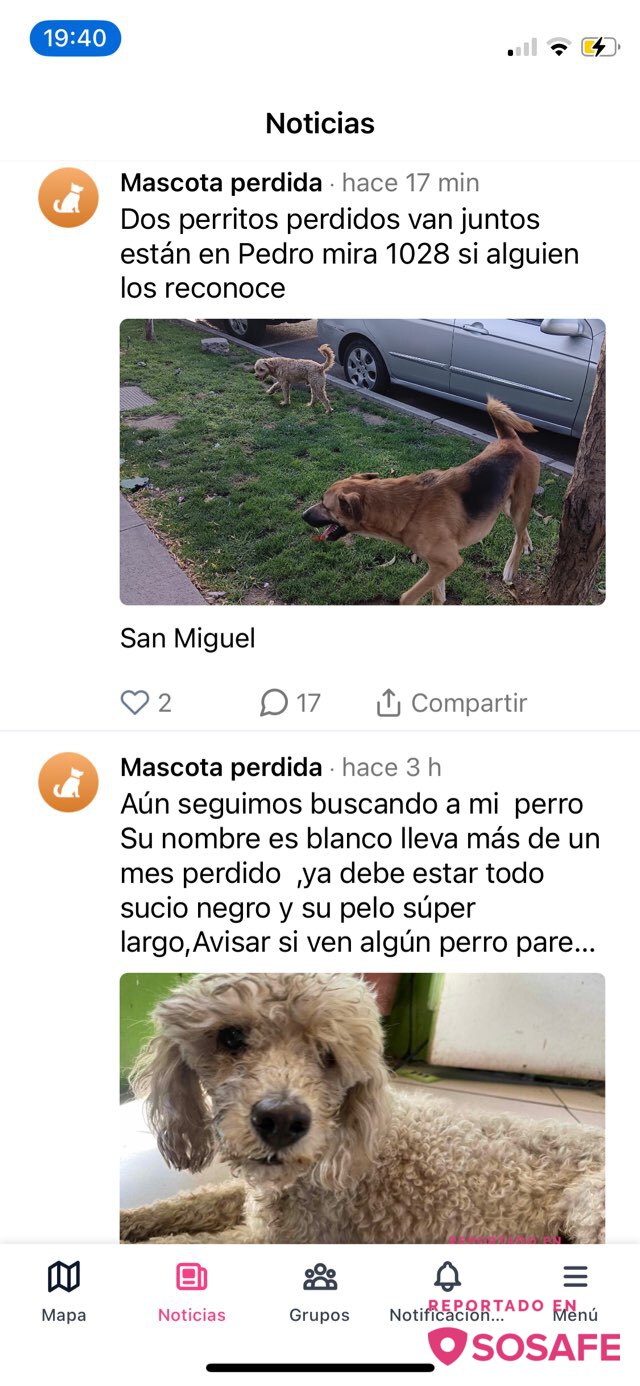Image resolution: width=640 pixels, height=1386 pixels.
Task: Open the Menú tab
Action: click(x=575, y=1289)
